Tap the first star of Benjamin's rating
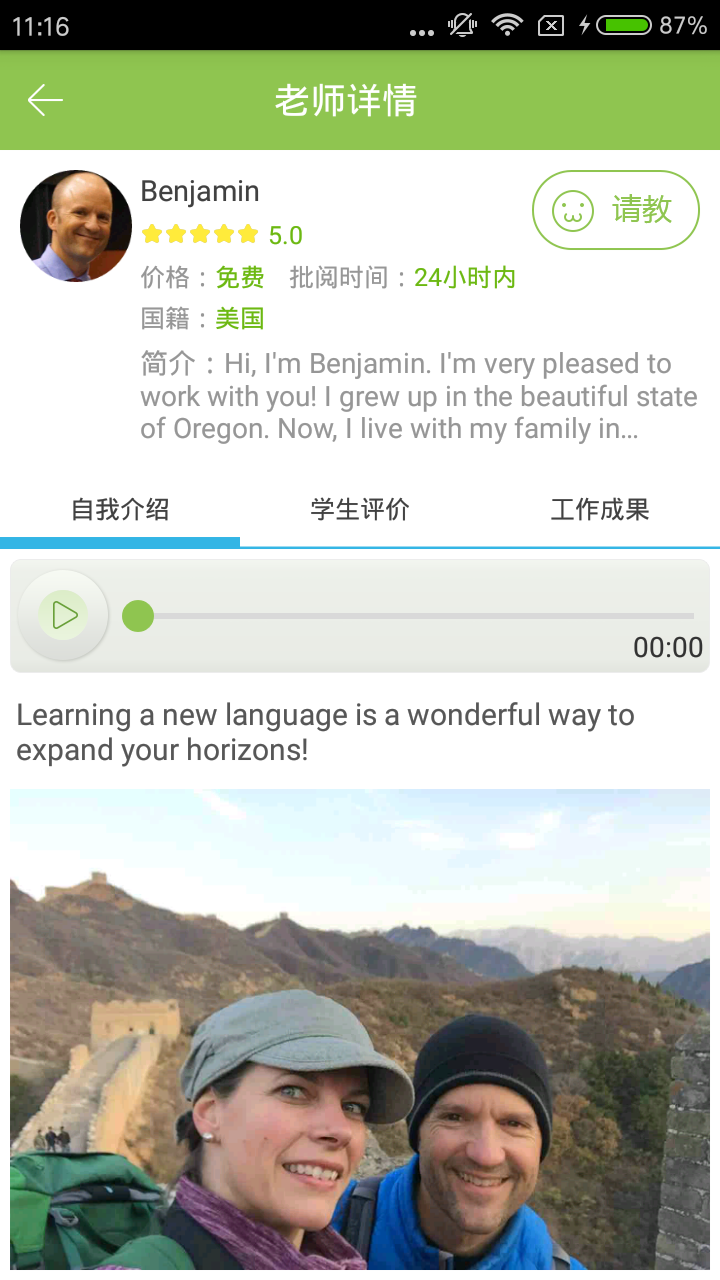720x1280 pixels. click(x=151, y=233)
